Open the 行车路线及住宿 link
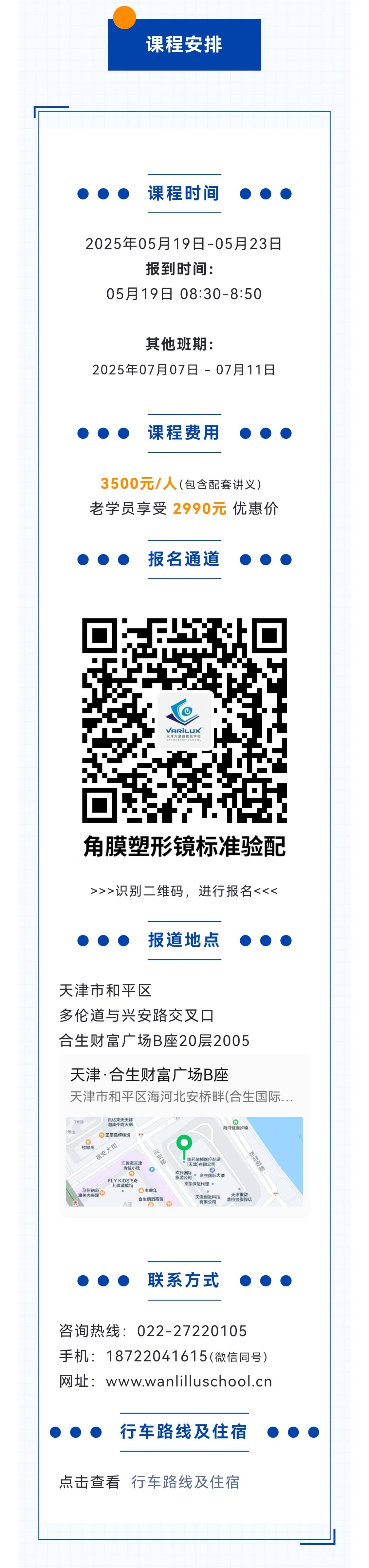 pos(185,1482)
